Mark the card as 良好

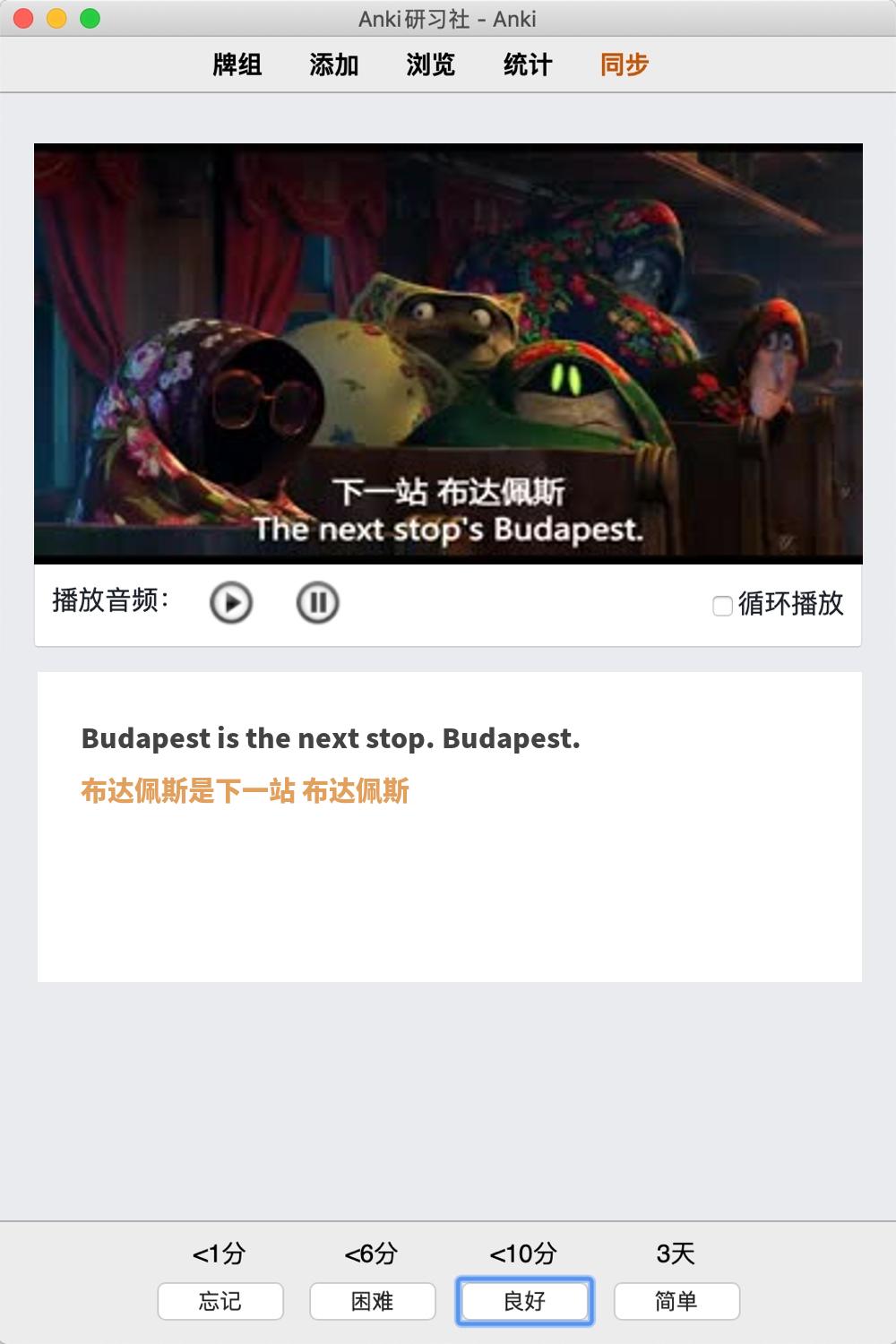(x=525, y=1301)
